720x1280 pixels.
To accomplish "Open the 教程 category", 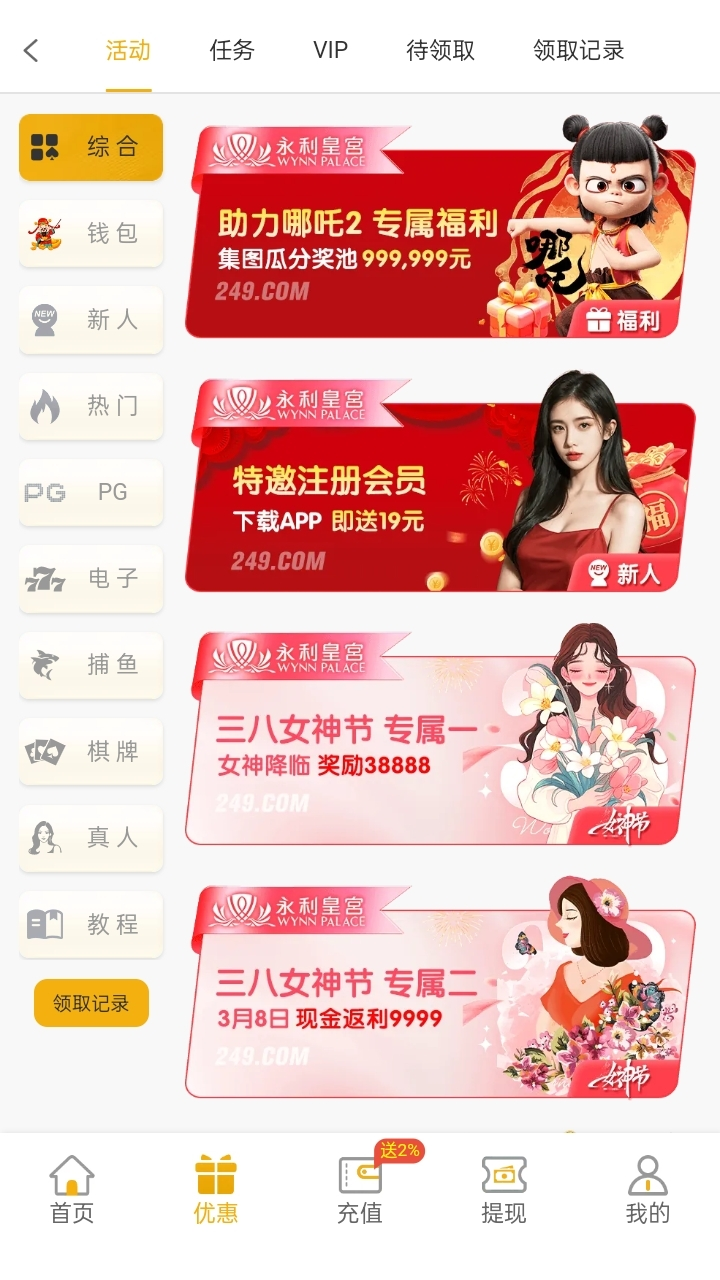I will click(x=91, y=924).
